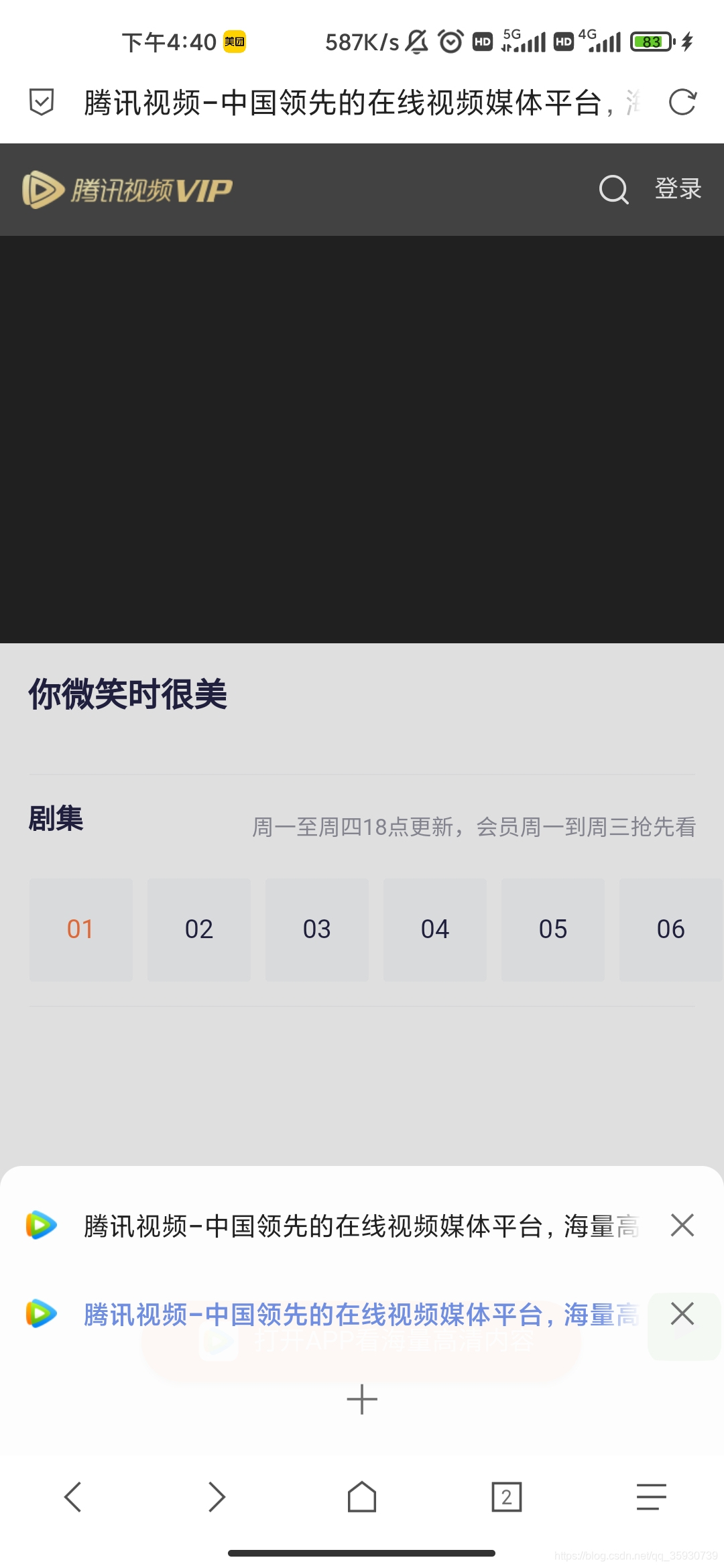Tap 登录 to log in
Screen dimensions: 724x1568
(678, 189)
